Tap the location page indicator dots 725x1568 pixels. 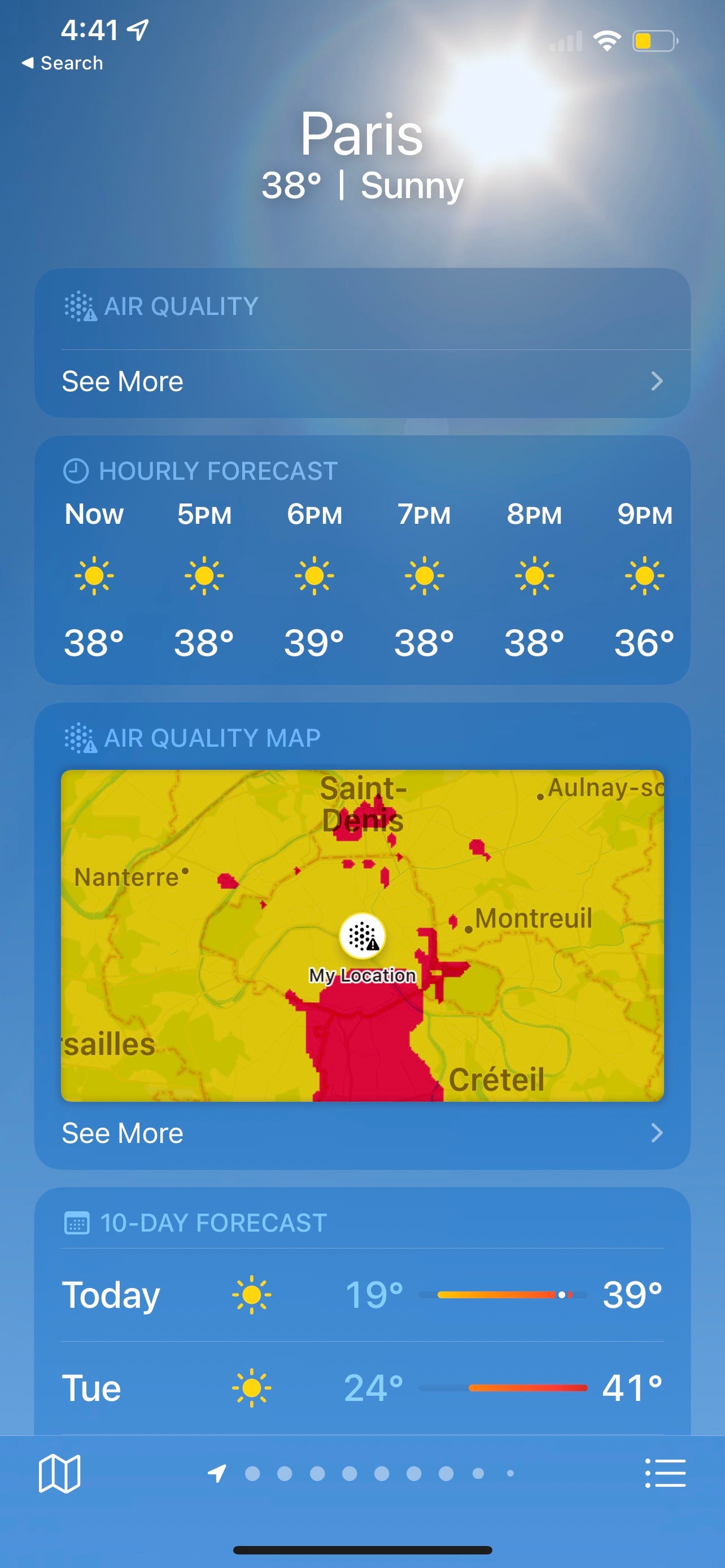tap(362, 1473)
